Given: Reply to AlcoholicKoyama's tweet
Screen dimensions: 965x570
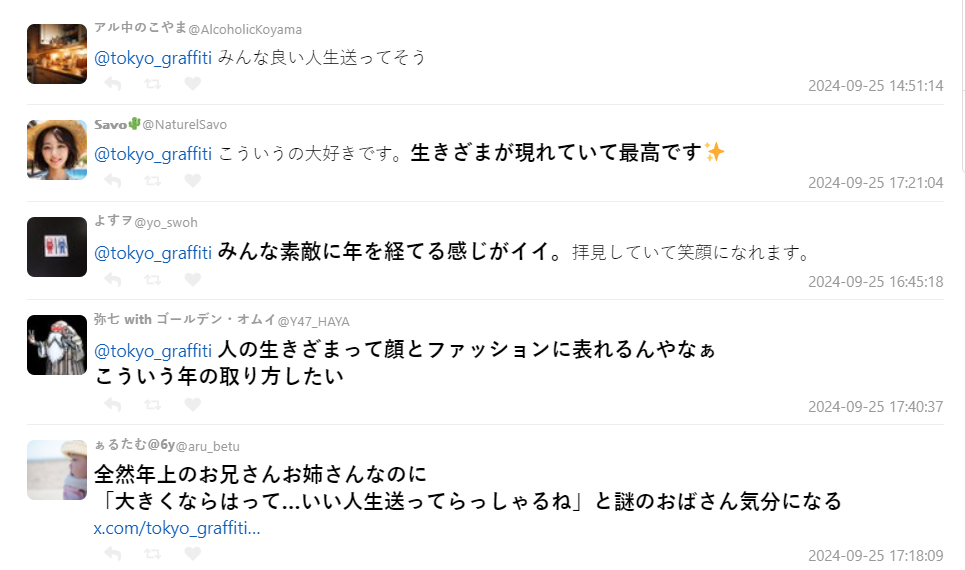Looking at the screenshot, I should 113,84.
